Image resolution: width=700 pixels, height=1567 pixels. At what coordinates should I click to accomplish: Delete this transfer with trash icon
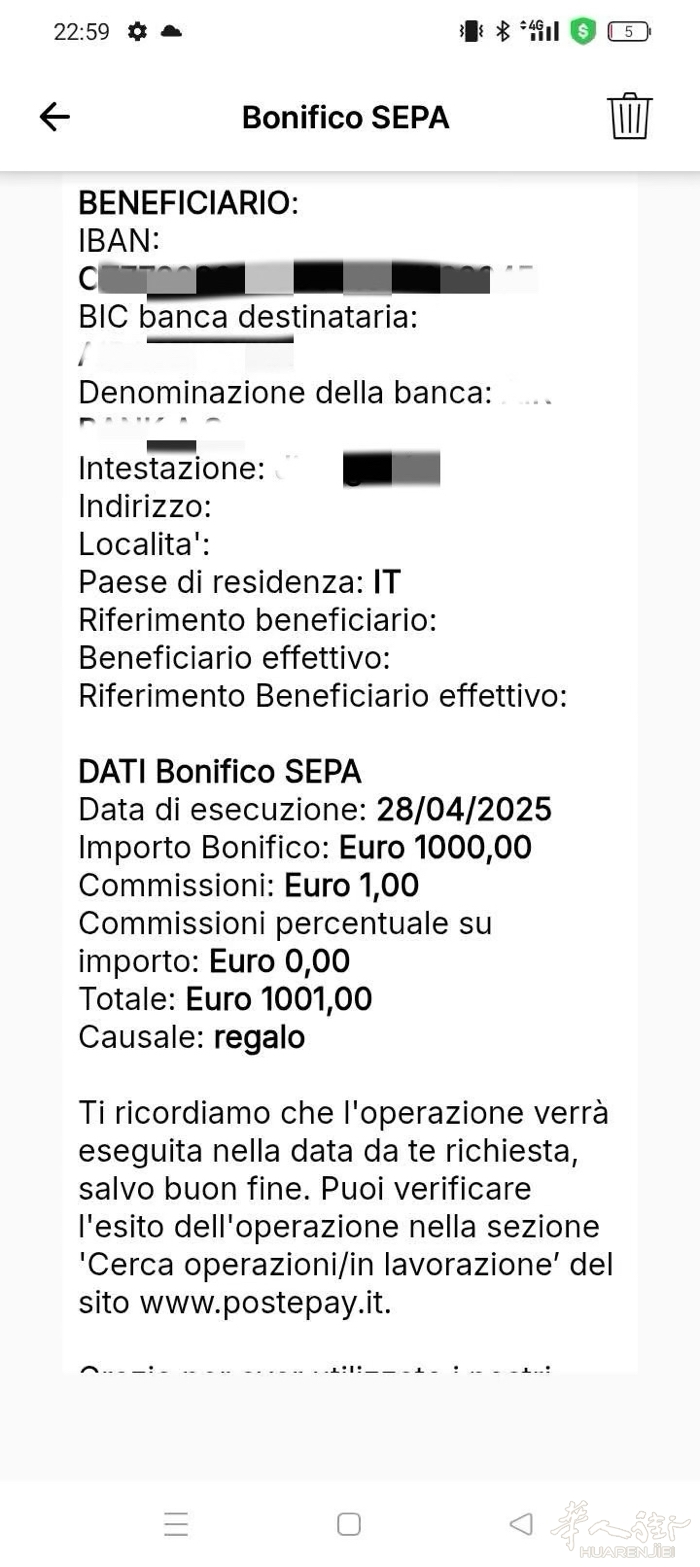(x=629, y=117)
